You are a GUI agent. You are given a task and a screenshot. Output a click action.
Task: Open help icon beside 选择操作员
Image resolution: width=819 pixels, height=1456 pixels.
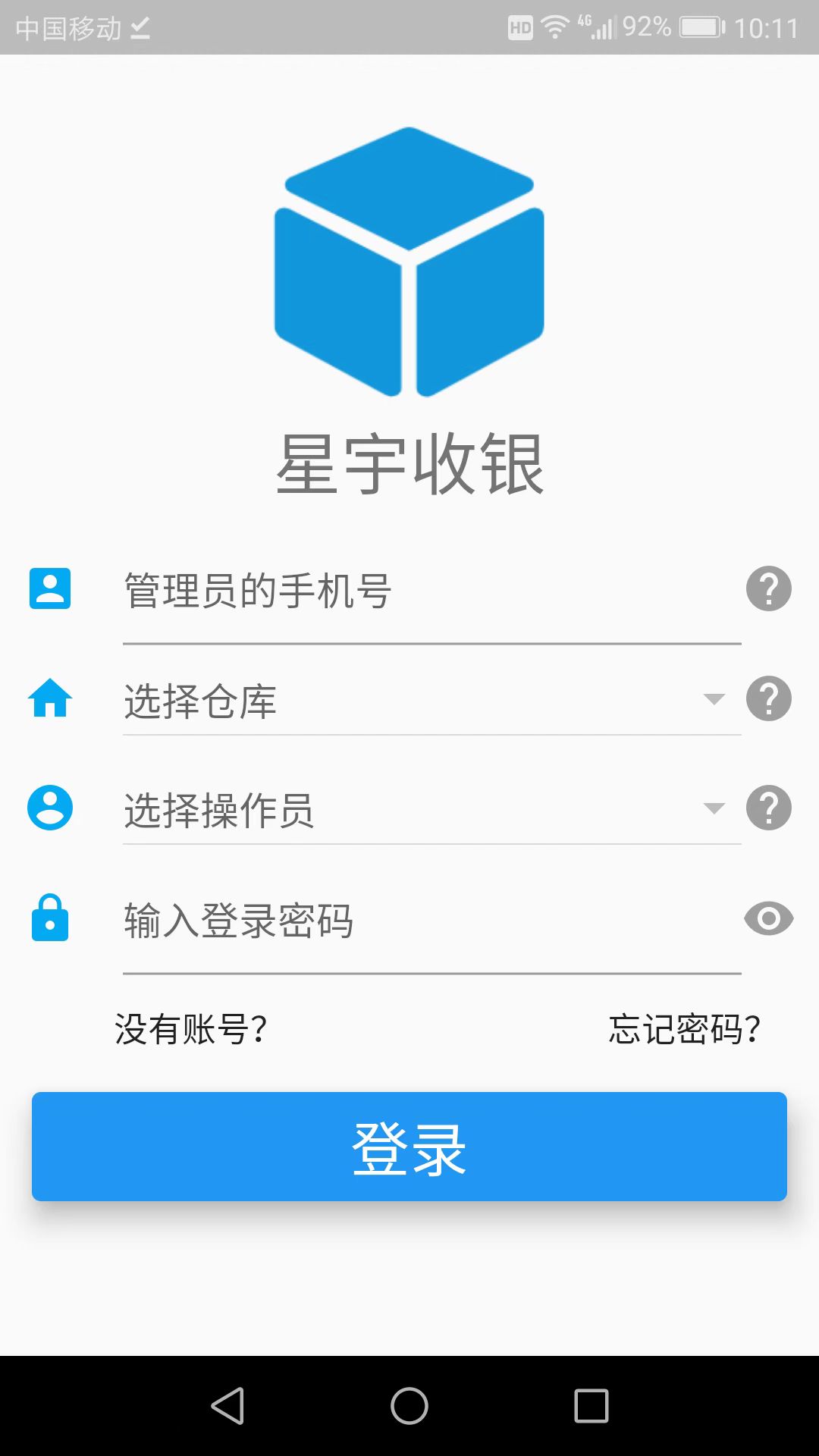tap(768, 808)
